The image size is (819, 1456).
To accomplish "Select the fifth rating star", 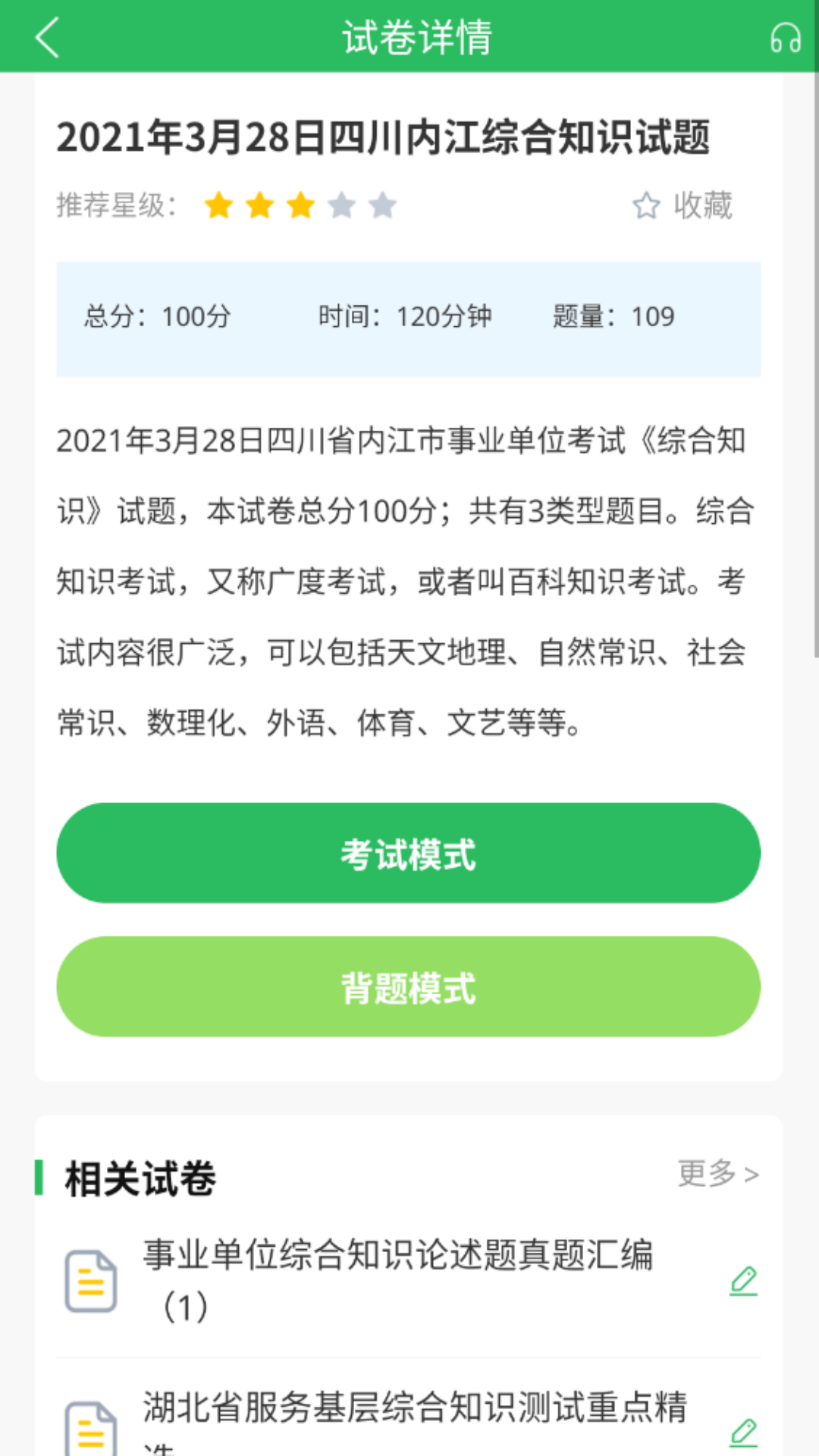I will point(382,205).
